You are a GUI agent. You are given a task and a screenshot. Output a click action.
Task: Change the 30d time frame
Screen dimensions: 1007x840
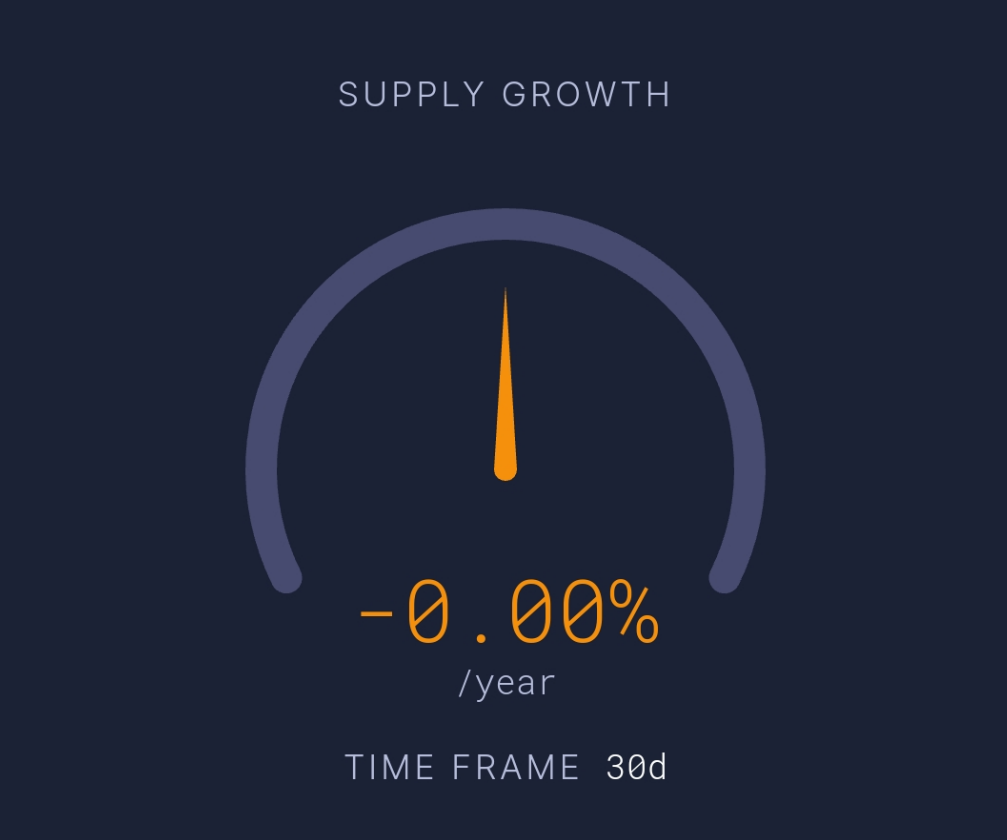pos(636,768)
